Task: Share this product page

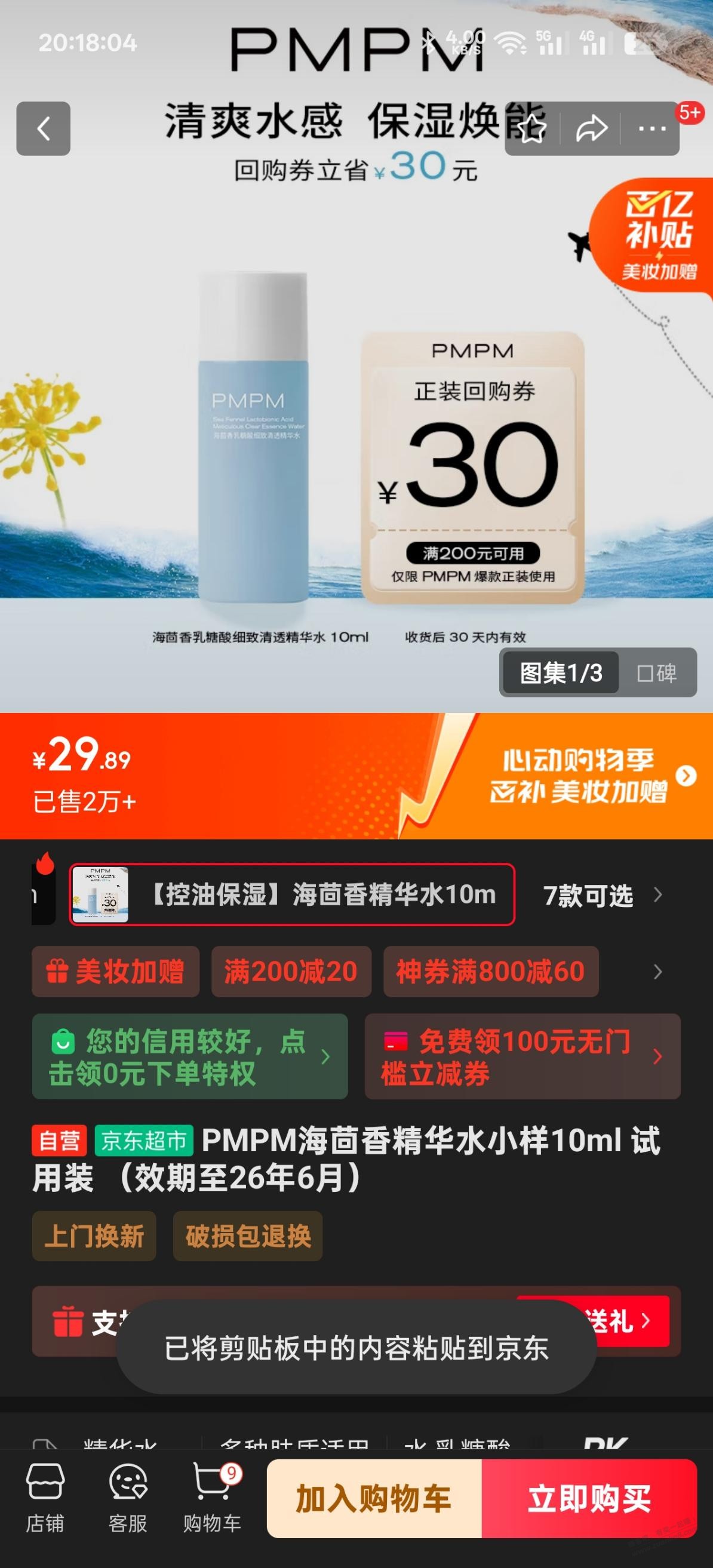Action: click(591, 128)
